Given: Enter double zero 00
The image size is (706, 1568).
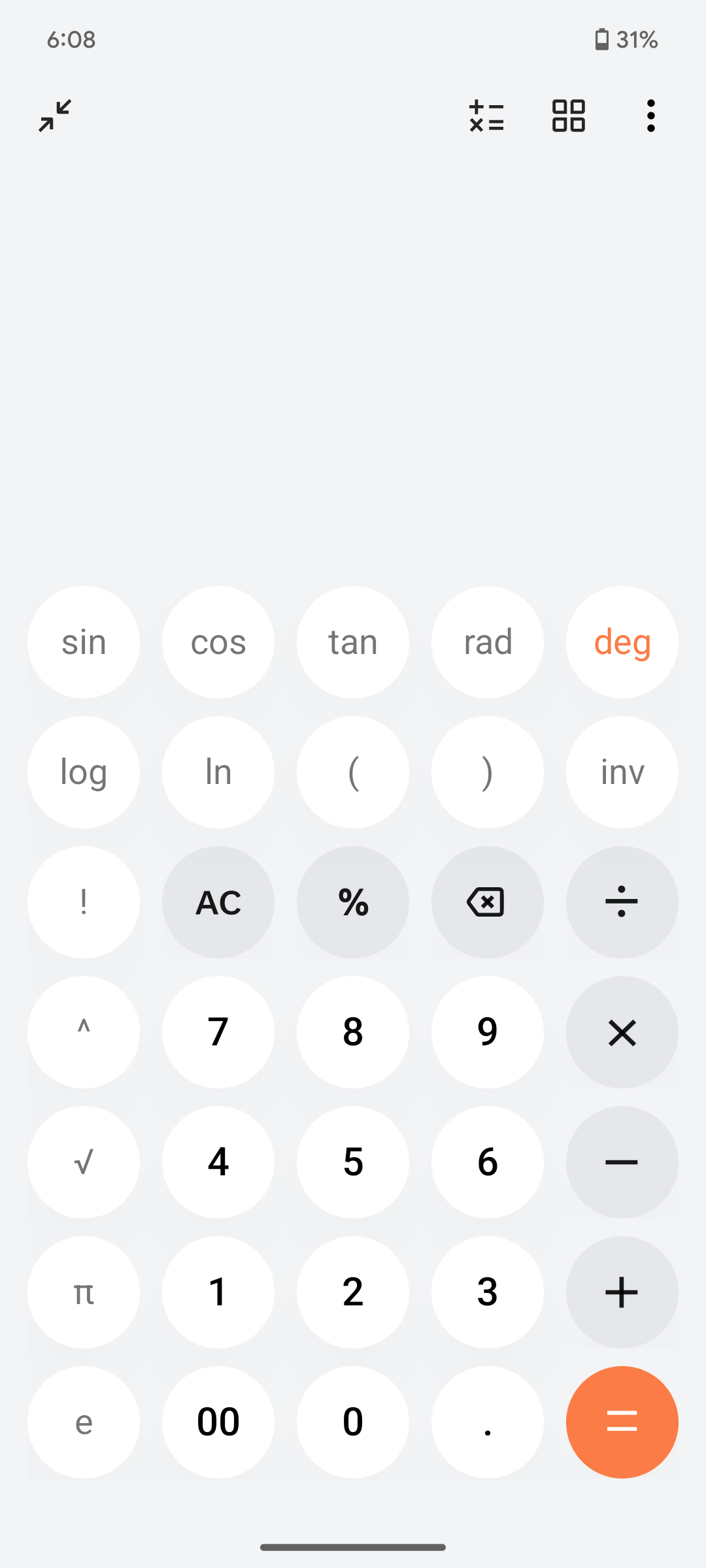Looking at the screenshot, I should (x=218, y=1422).
